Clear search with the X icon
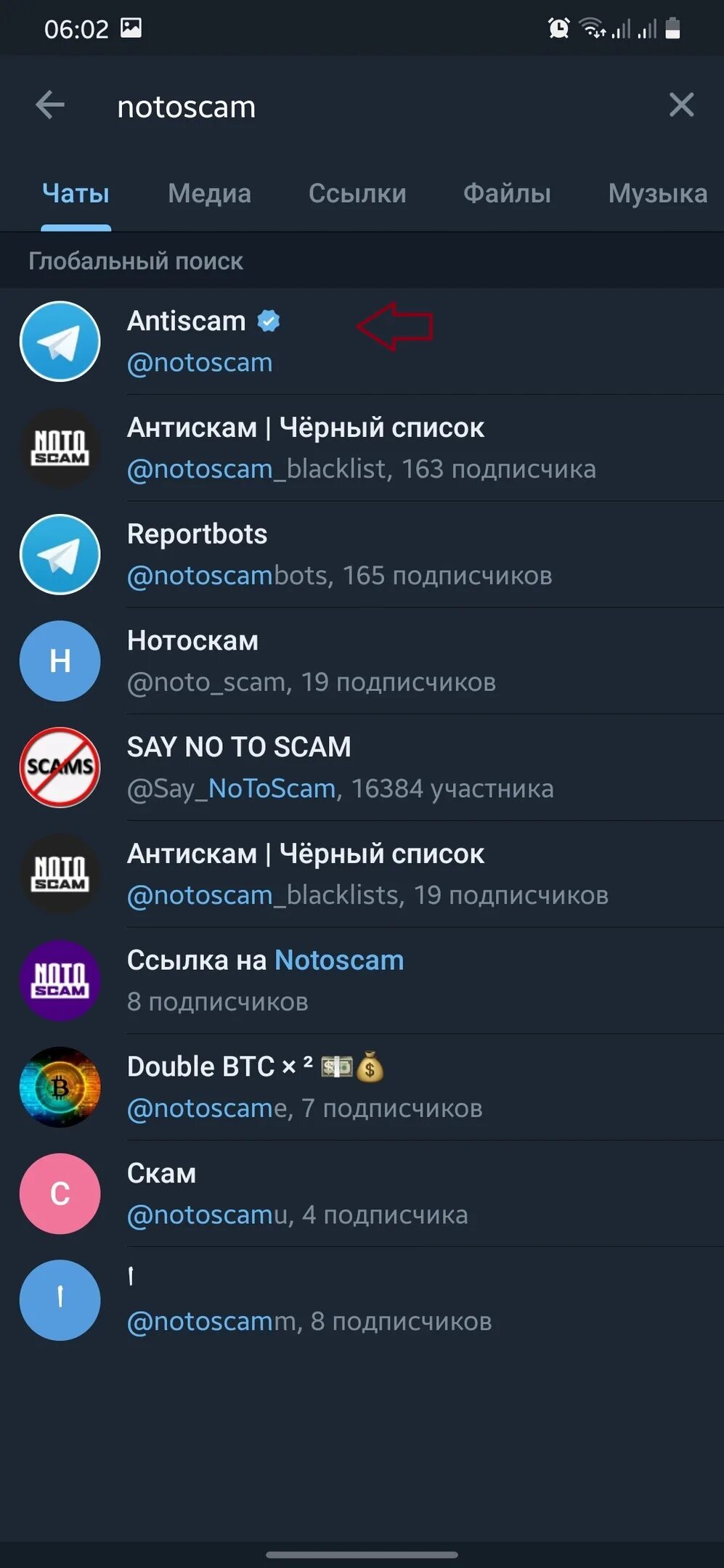 [x=680, y=106]
